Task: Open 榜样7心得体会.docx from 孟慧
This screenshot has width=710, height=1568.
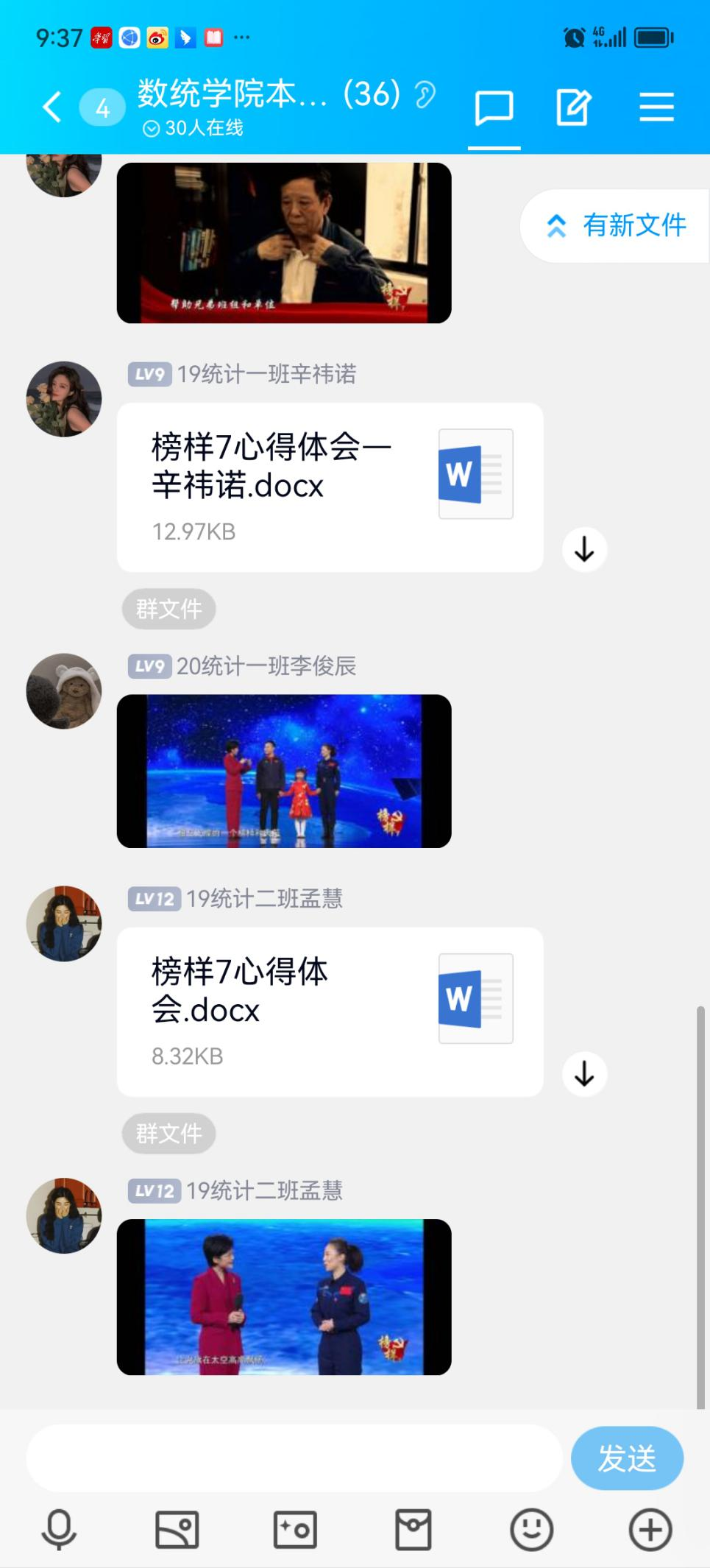Action: point(330,1011)
